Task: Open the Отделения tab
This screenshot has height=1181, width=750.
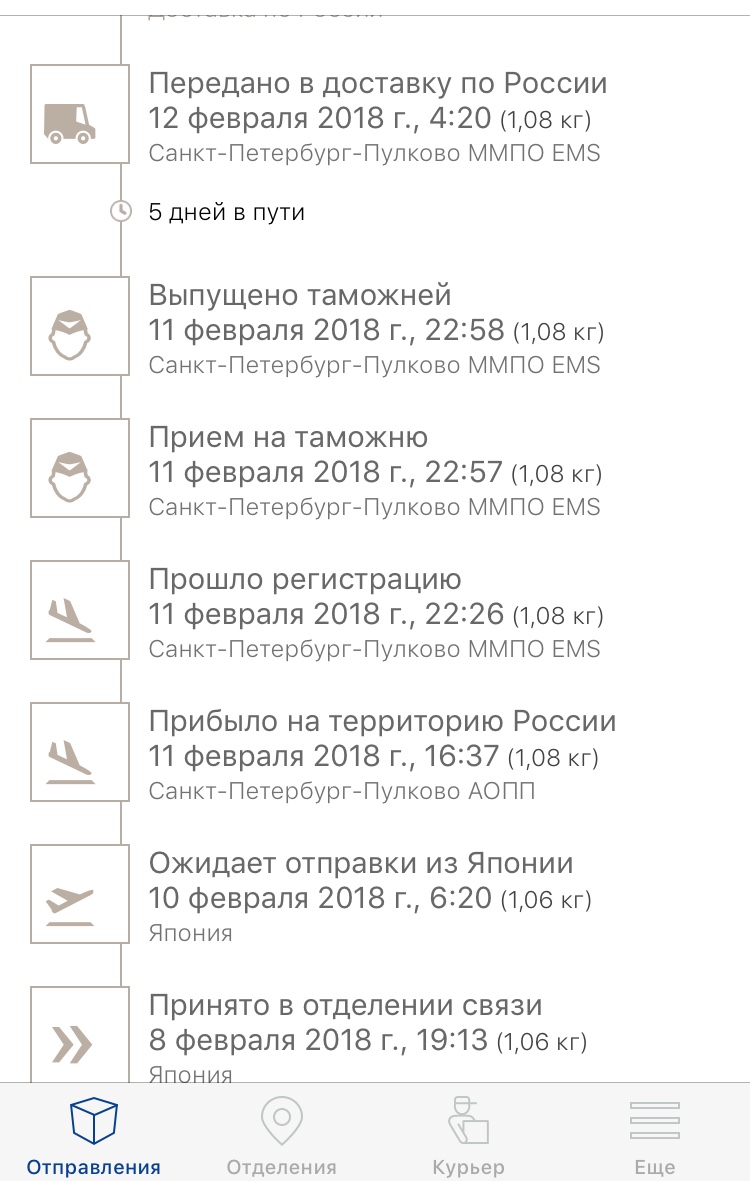Action: coord(281,1135)
